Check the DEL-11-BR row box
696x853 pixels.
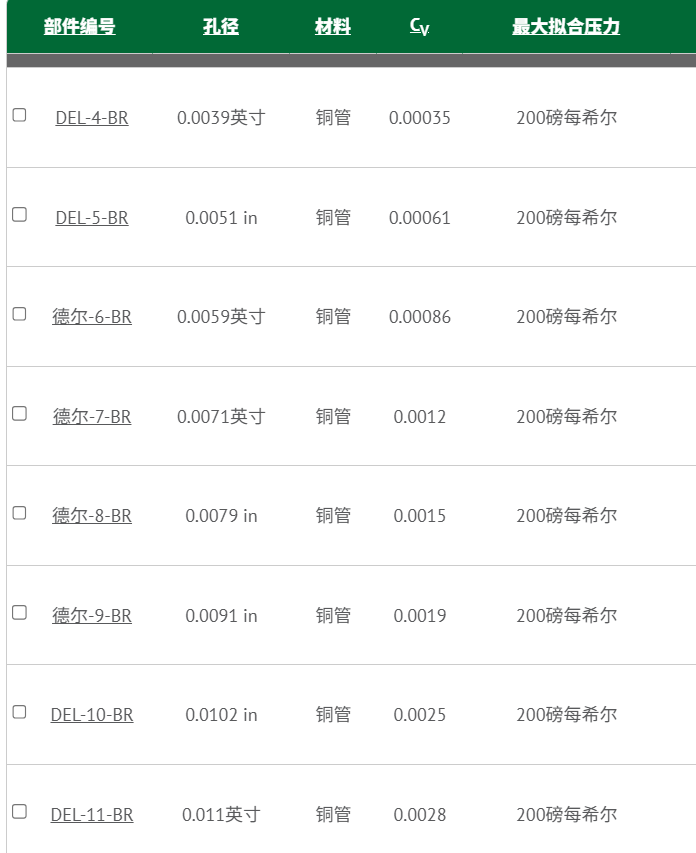(x=19, y=811)
